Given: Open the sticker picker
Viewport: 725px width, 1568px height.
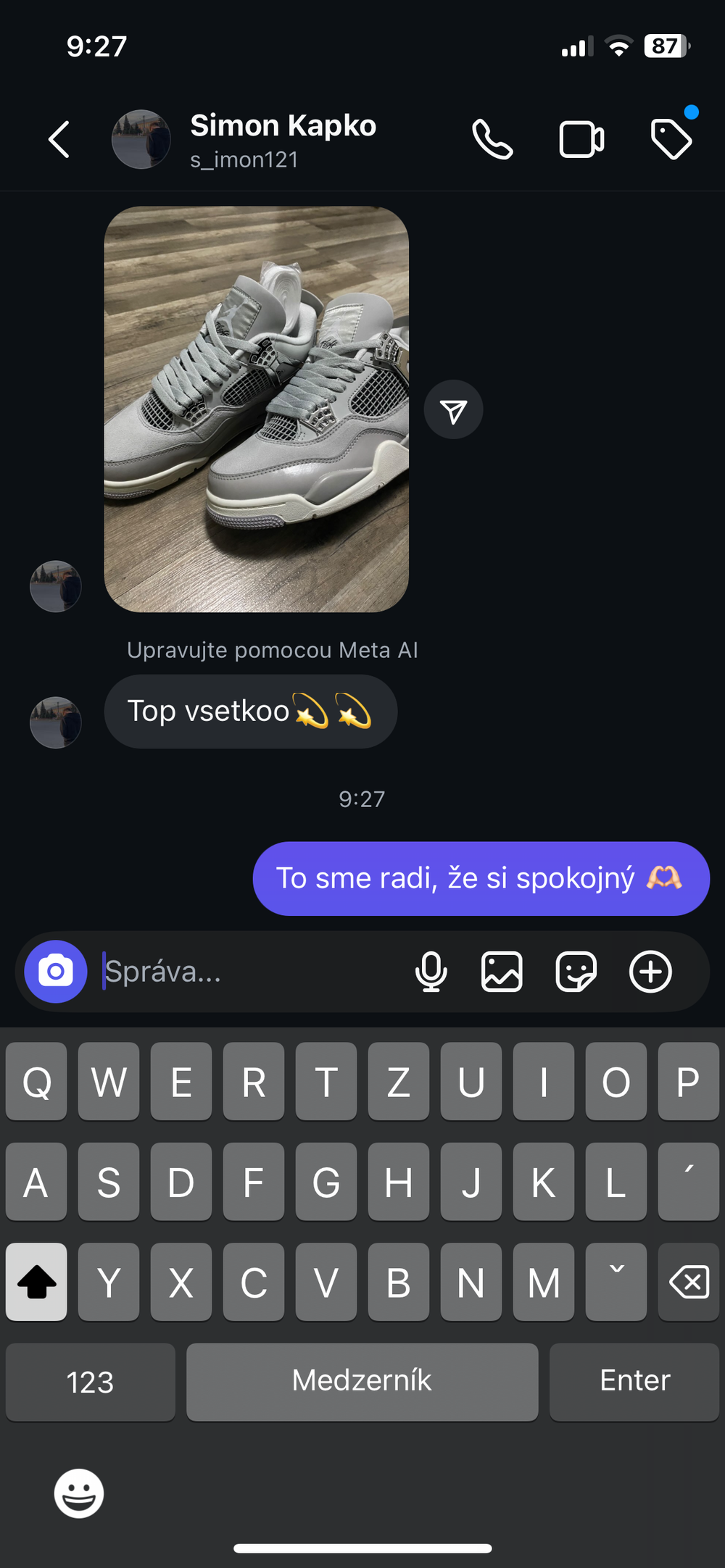Looking at the screenshot, I should click(576, 971).
